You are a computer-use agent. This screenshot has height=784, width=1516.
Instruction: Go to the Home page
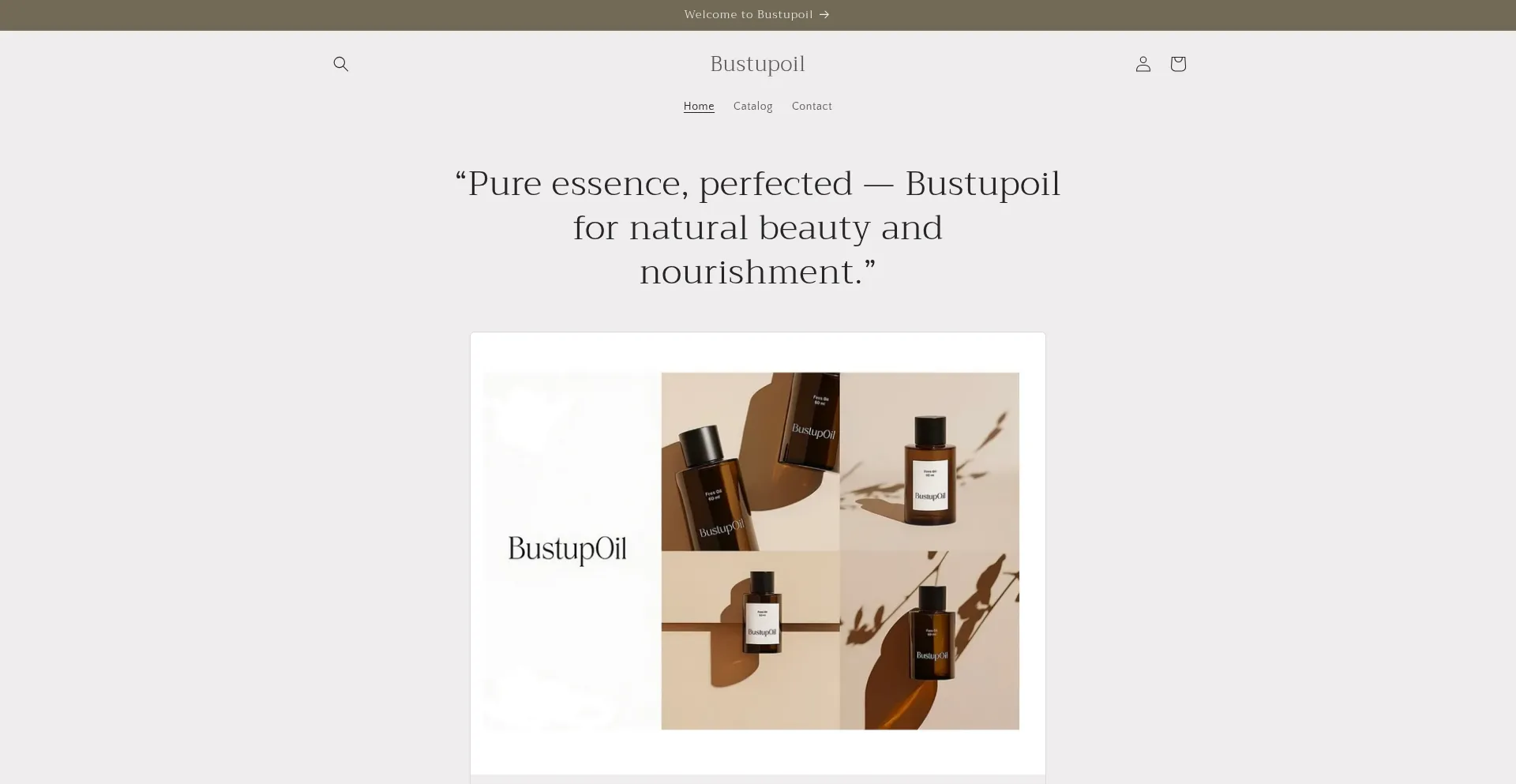pyautogui.click(x=698, y=107)
